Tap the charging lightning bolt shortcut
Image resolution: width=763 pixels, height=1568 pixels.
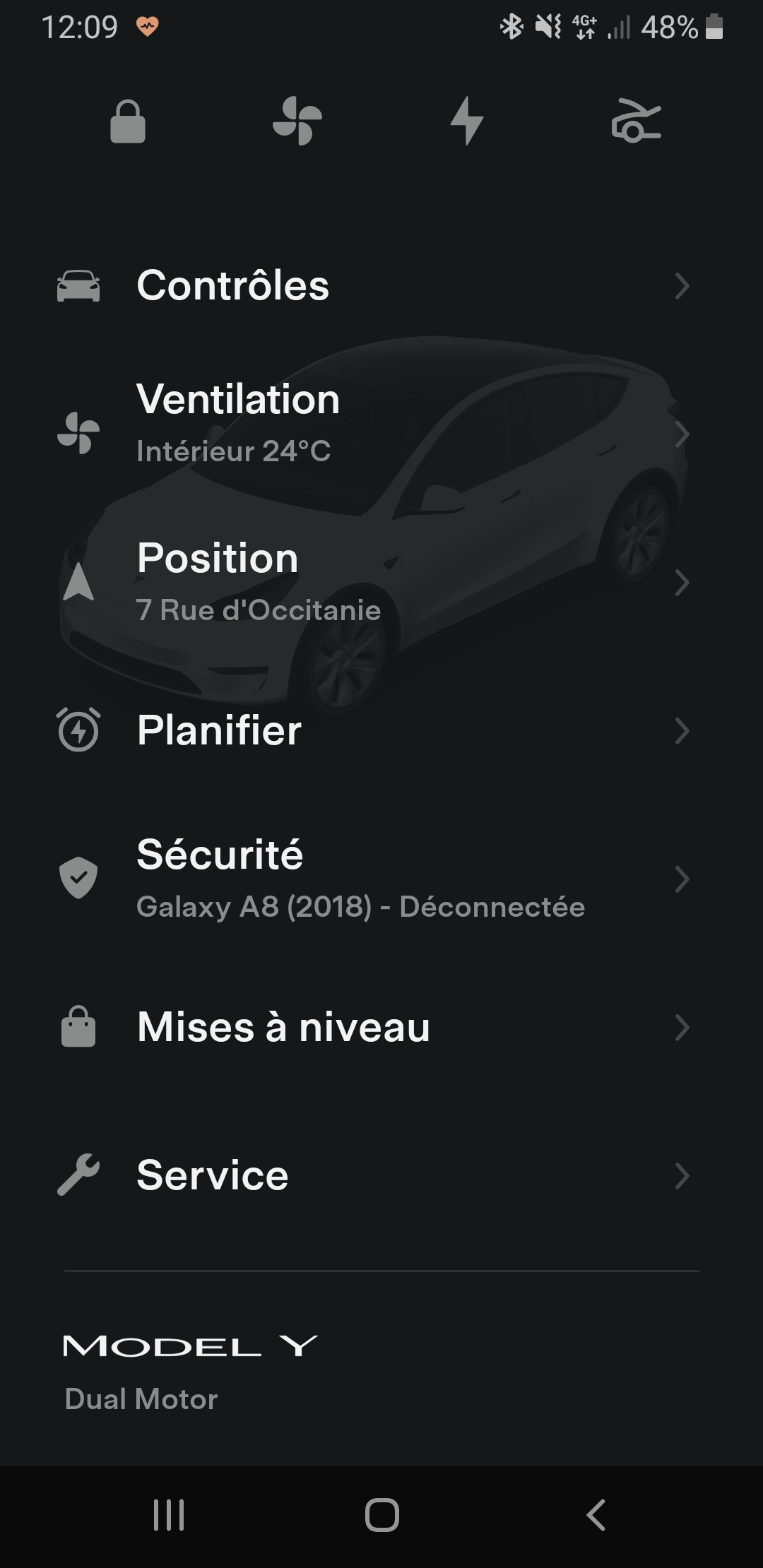[466, 121]
